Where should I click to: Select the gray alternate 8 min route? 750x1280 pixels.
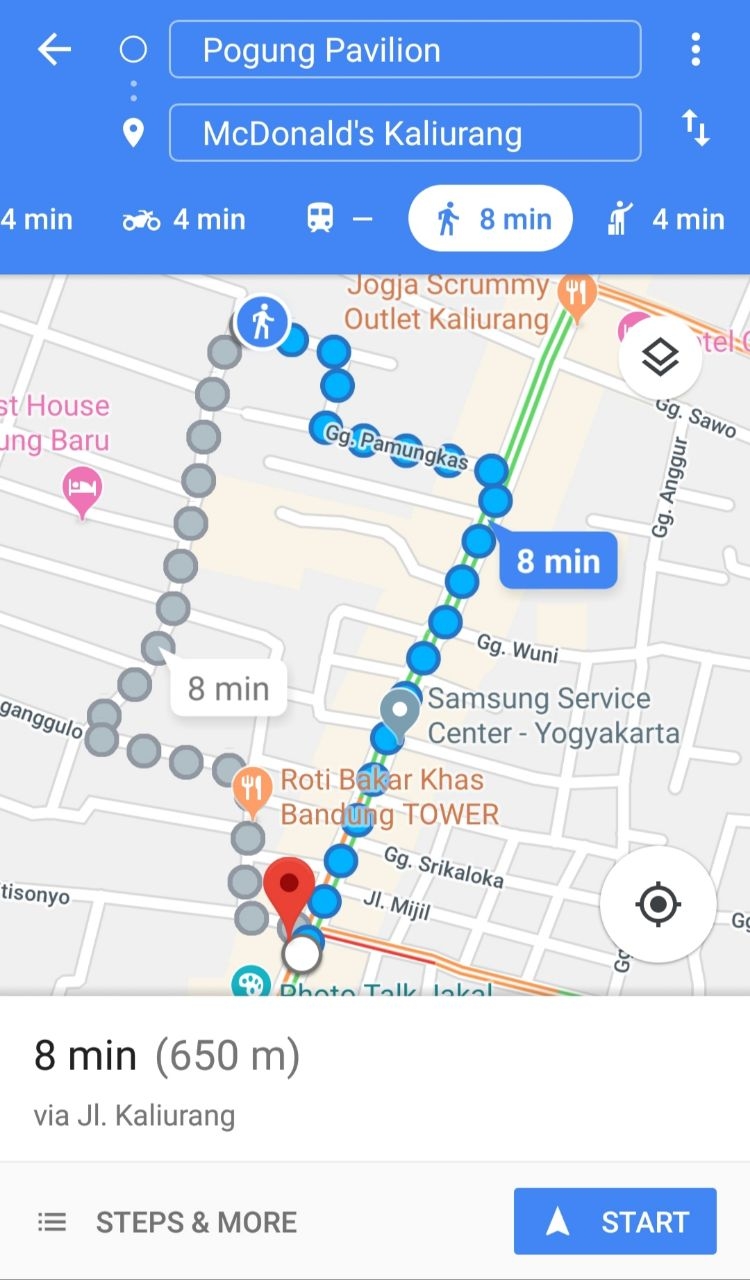(x=229, y=689)
